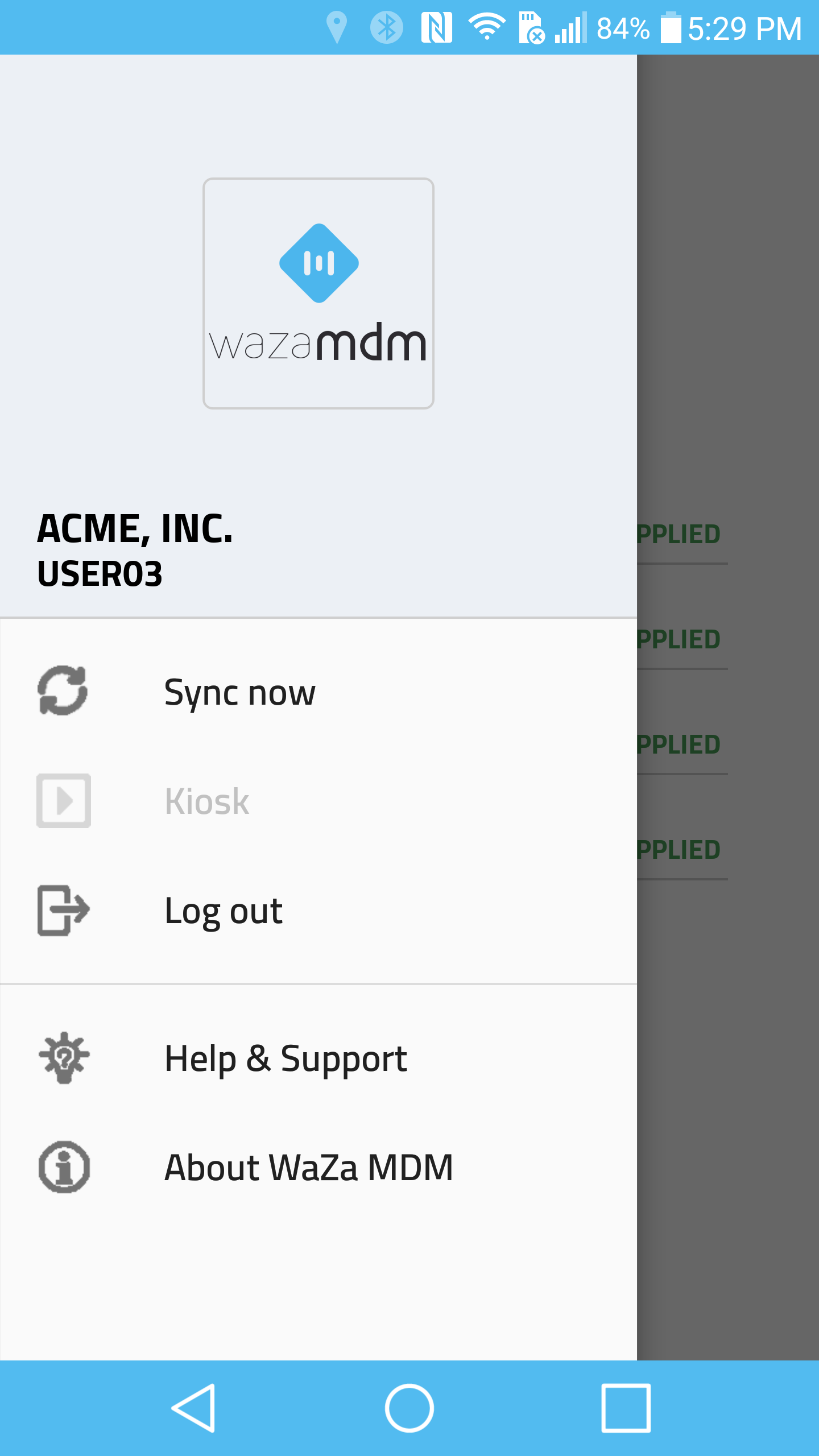Open About WaZa MDM
The width and height of the screenshot is (819, 1456).
(318, 1167)
